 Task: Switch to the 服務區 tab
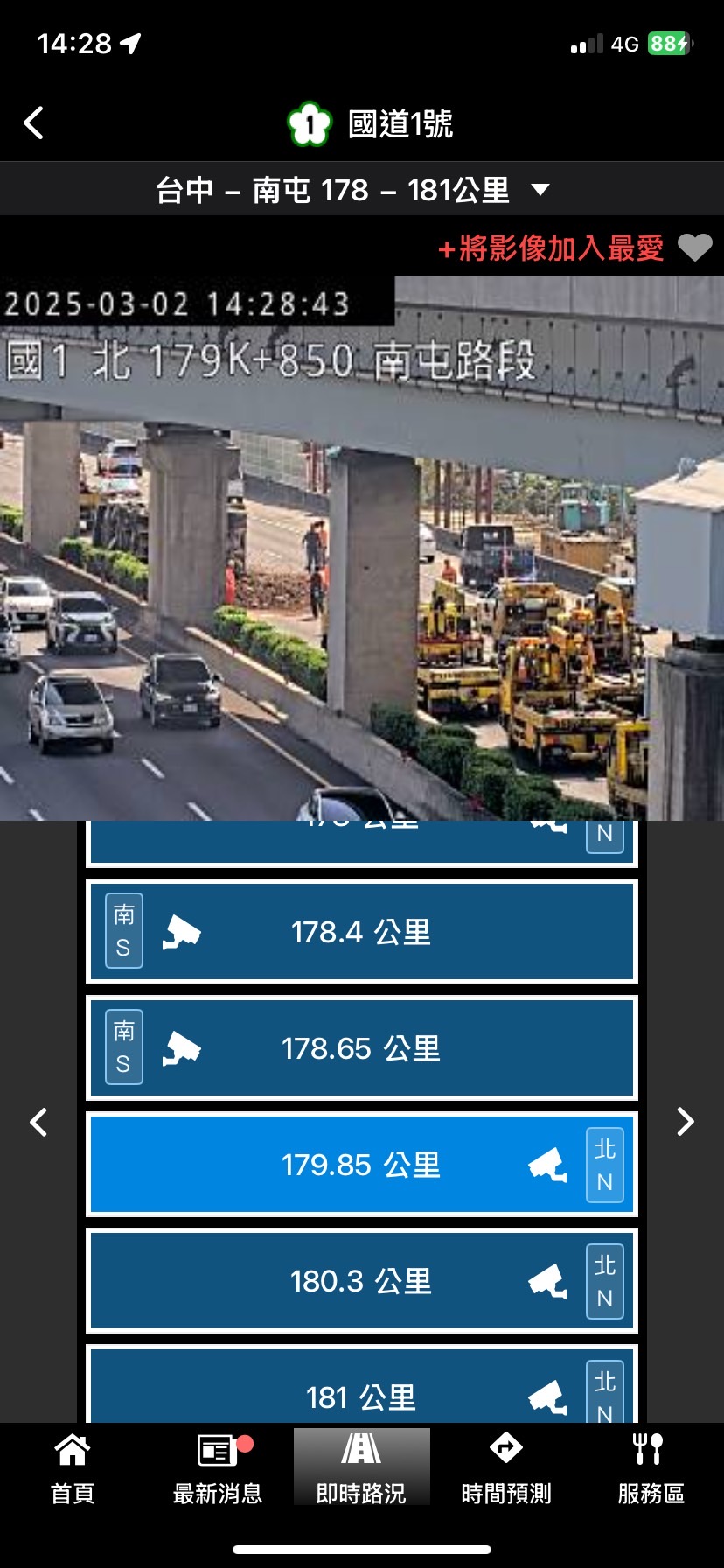[651, 1470]
